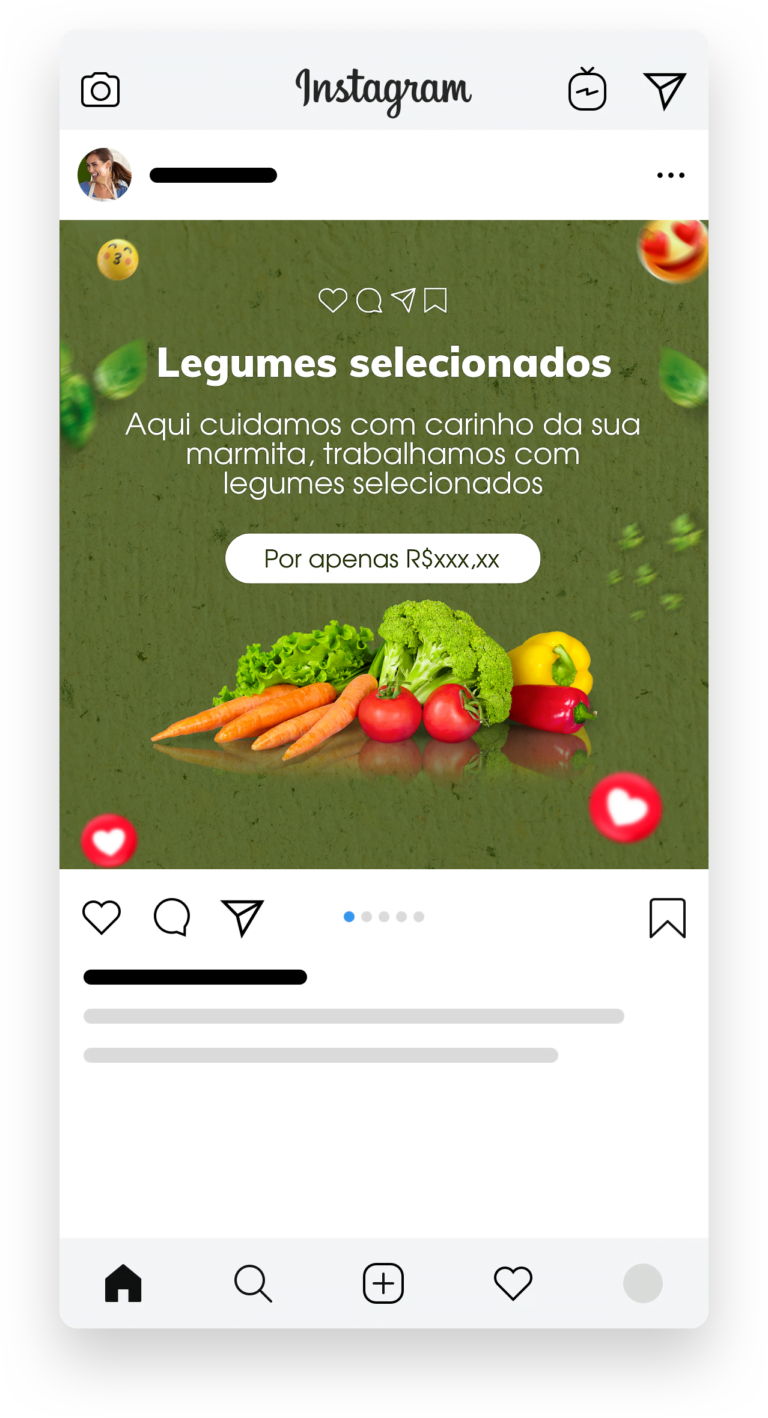Select the second carousel dot indicator
768x1418 pixels.
(367, 916)
